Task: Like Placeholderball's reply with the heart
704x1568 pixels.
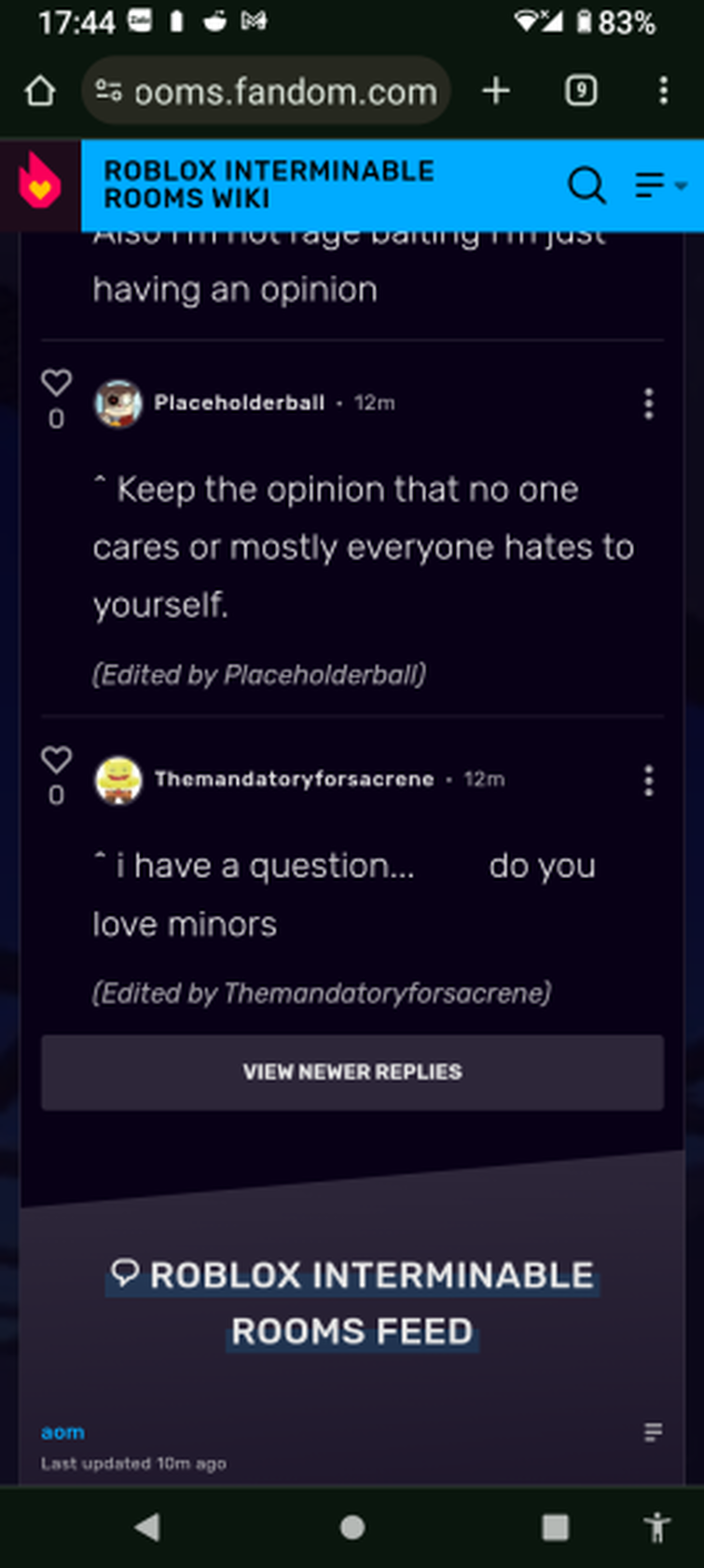Action: point(56,381)
